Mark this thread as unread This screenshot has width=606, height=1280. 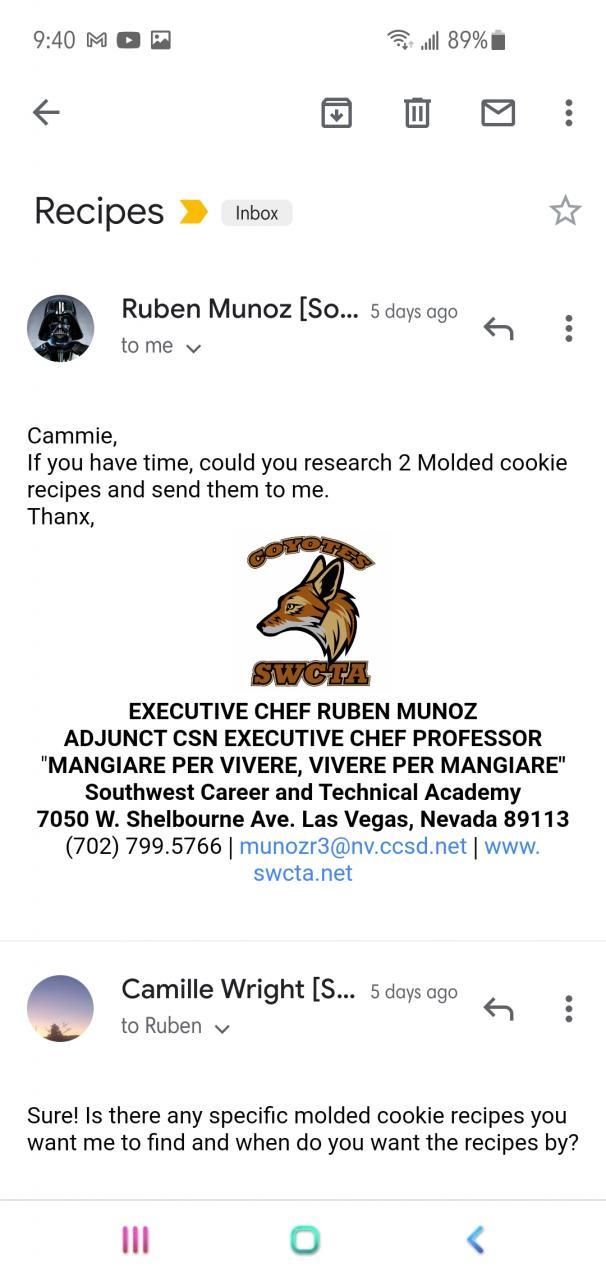click(498, 113)
